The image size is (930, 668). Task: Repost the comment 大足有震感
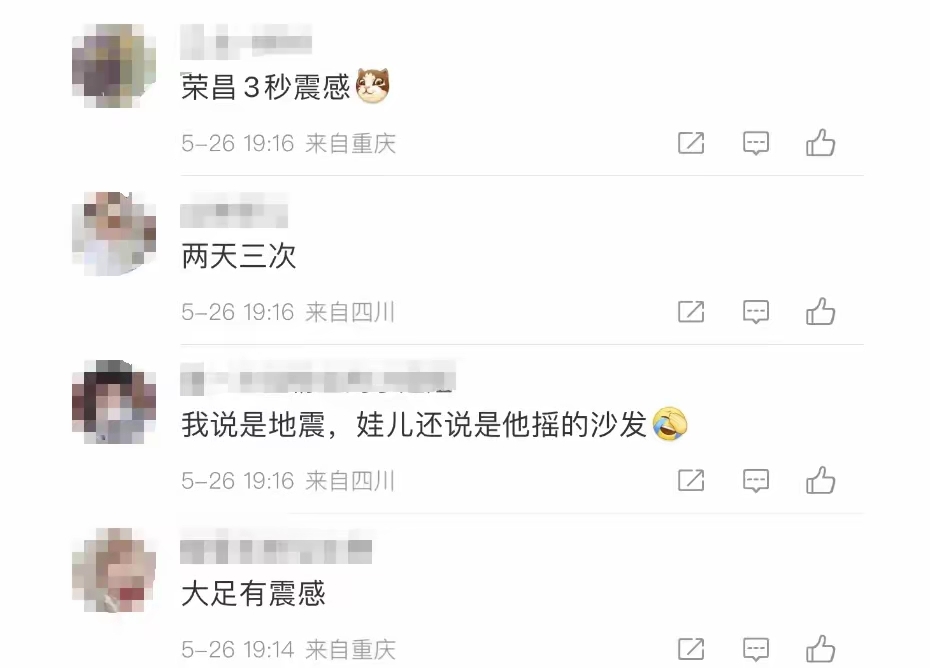pos(691,649)
